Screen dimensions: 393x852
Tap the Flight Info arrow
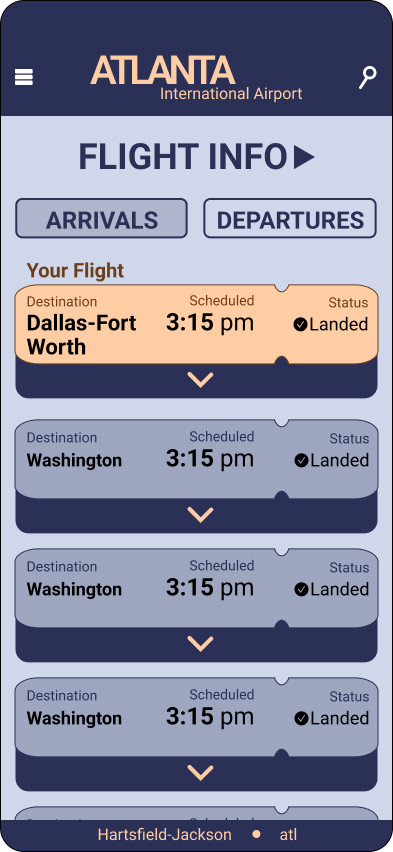pyautogui.click(x=304, y=158)
